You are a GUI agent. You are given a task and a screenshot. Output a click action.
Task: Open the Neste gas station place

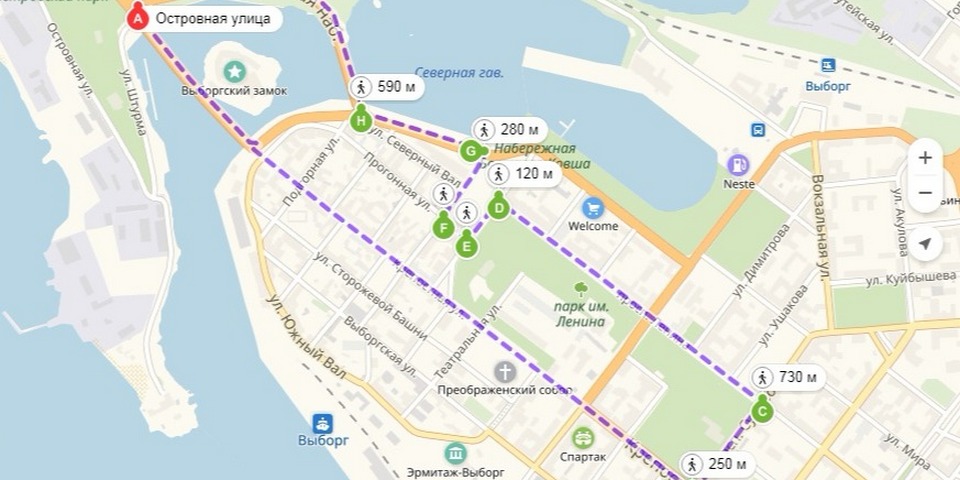pos(738,164)
